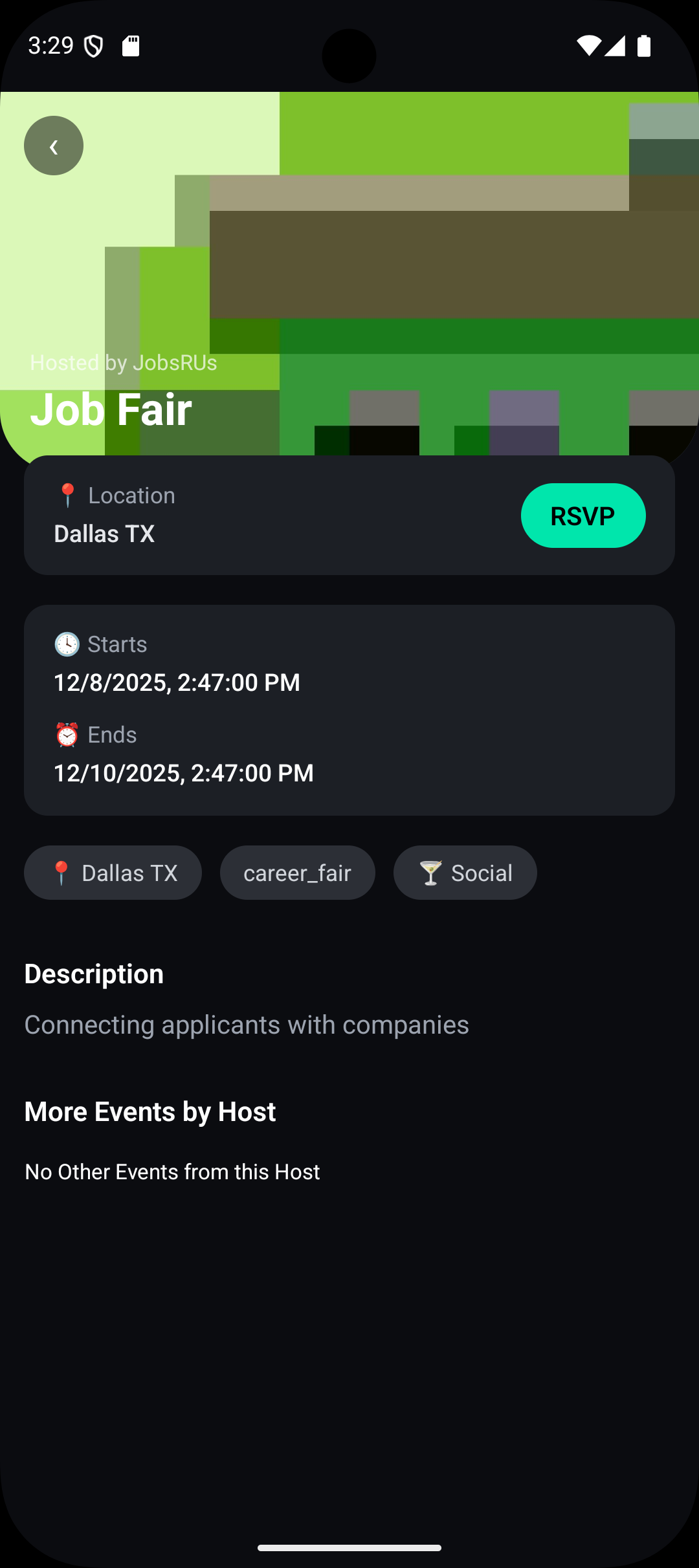This screenshot has width=699, height=1568.
Task: Select the Description section heading
Action: coord(93,973)
